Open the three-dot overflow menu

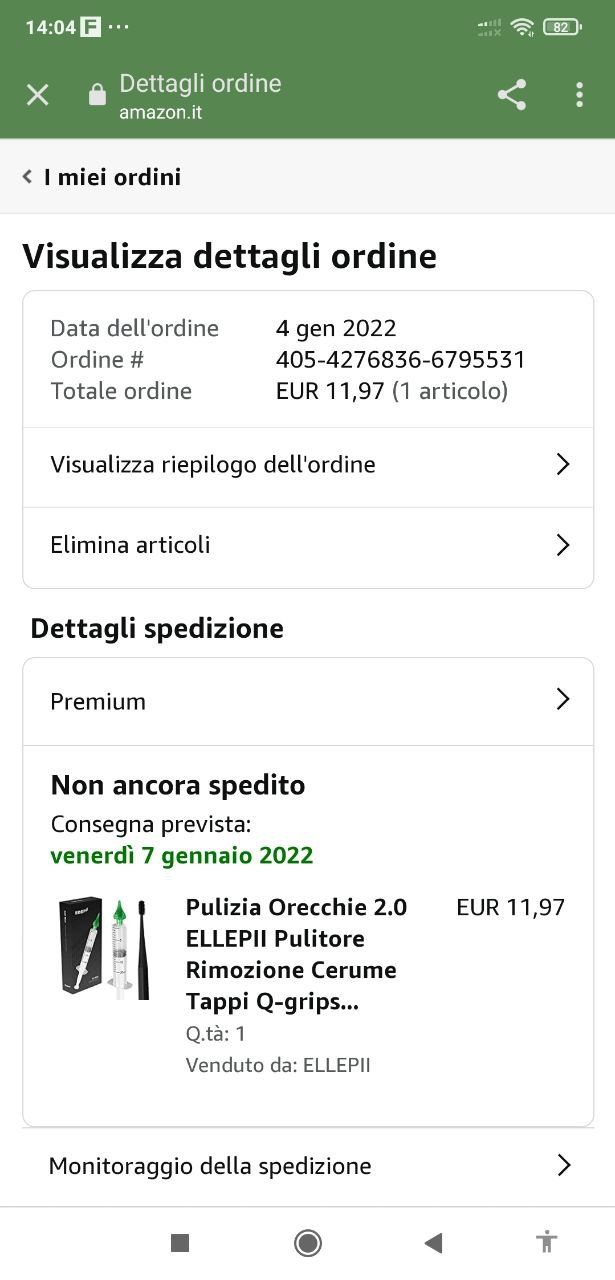tap(579, 95)
